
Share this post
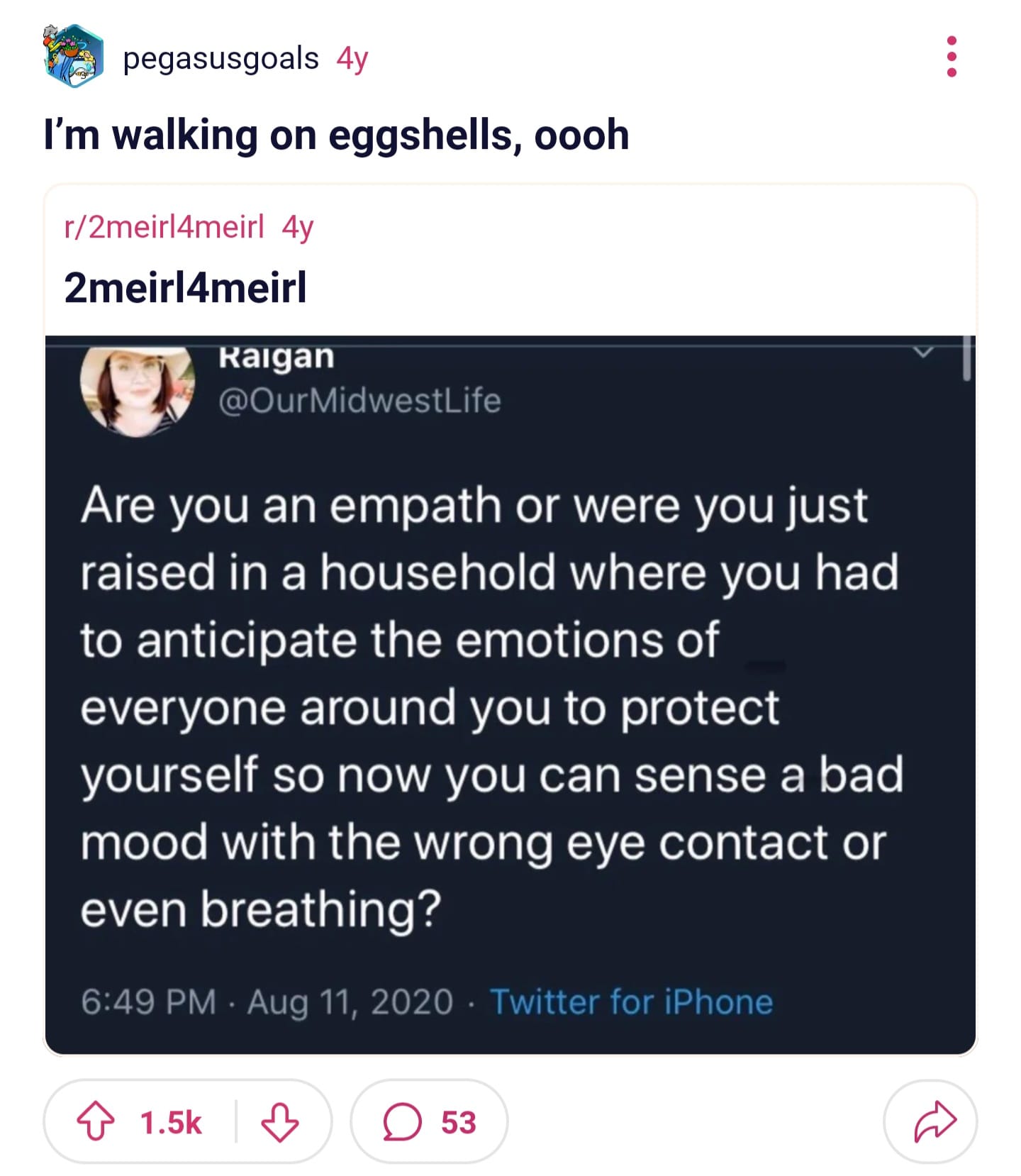click(934, 1122)
